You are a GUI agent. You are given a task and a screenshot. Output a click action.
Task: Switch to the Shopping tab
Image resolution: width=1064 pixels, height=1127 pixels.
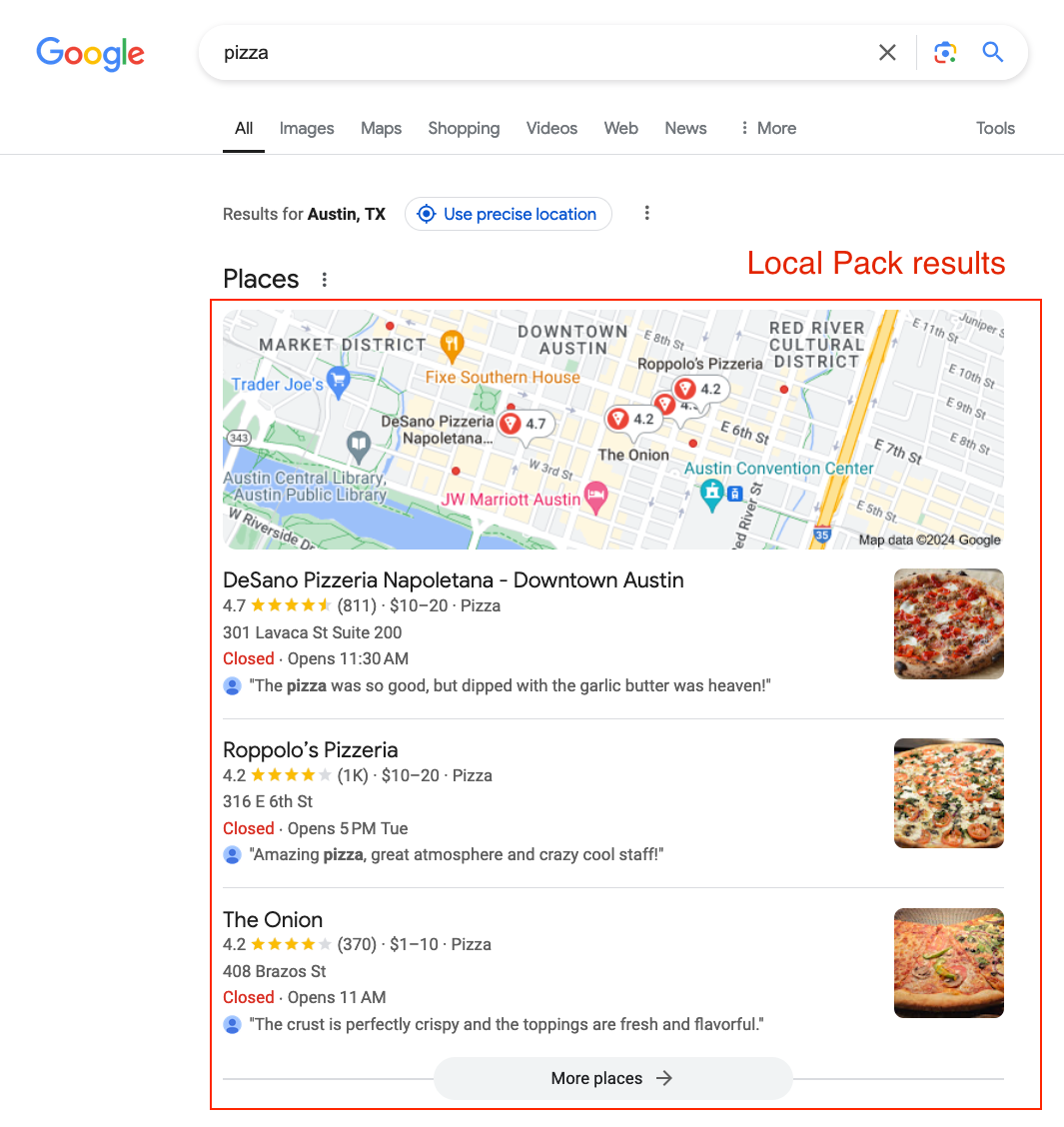tap(464, 128)
